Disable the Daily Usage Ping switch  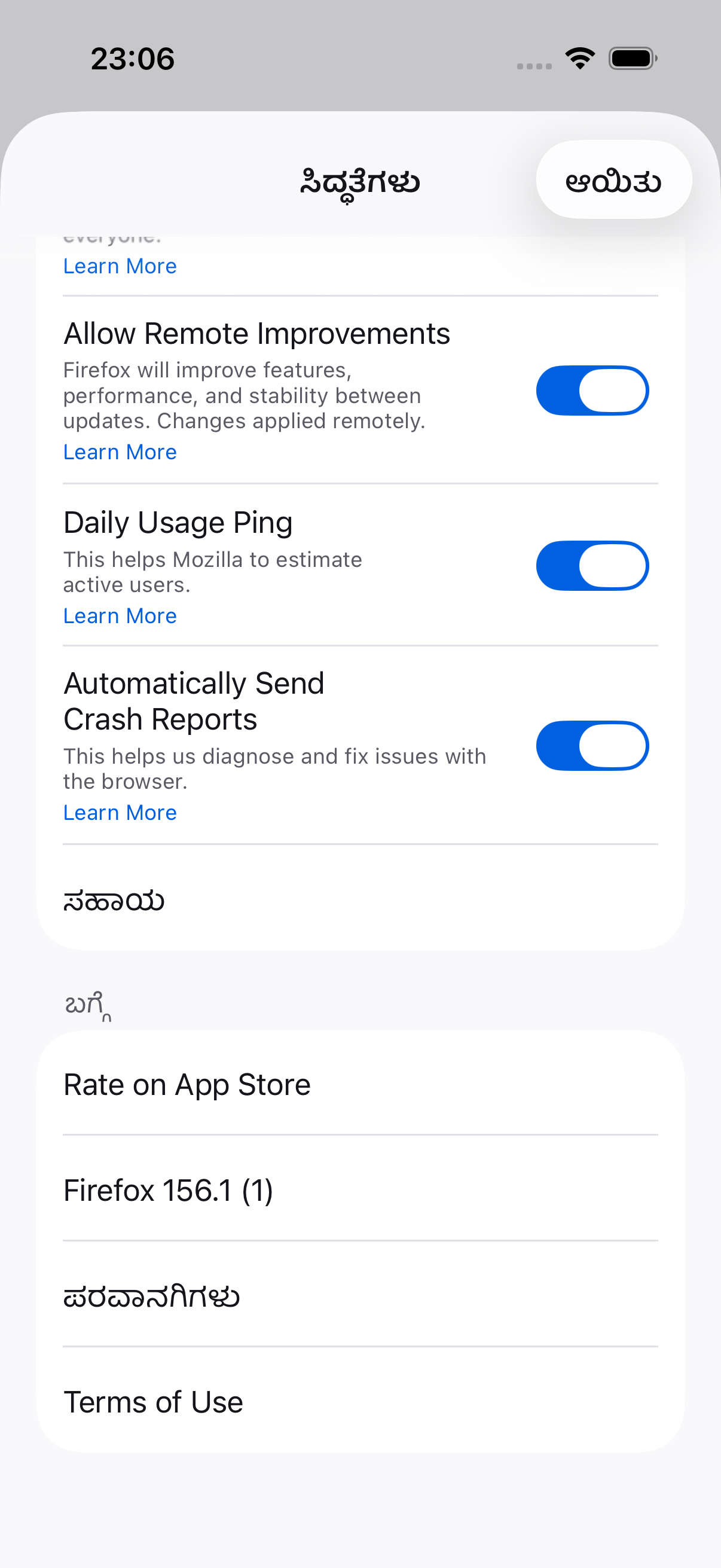point(592,566)
